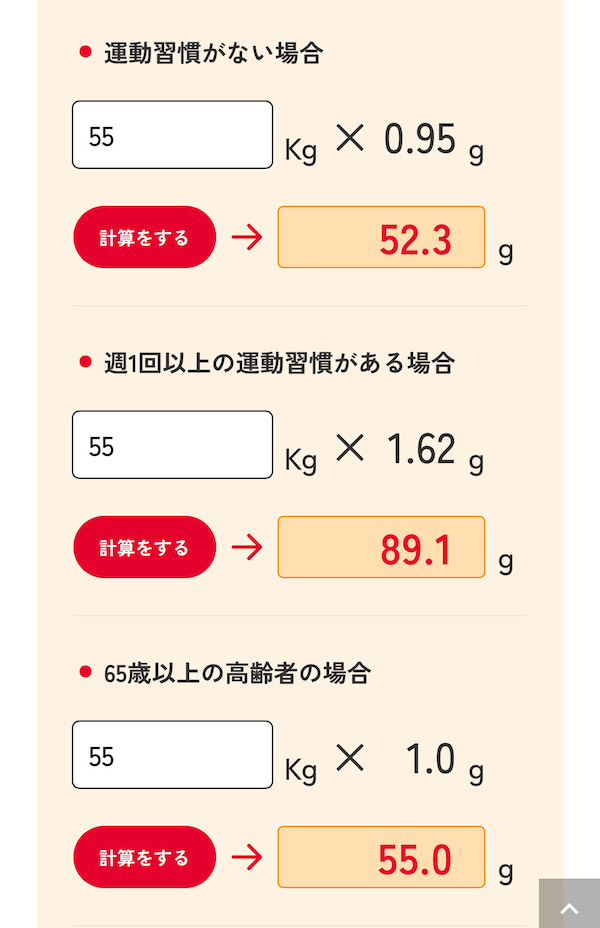Jump back to top of page

pos(569,905)
